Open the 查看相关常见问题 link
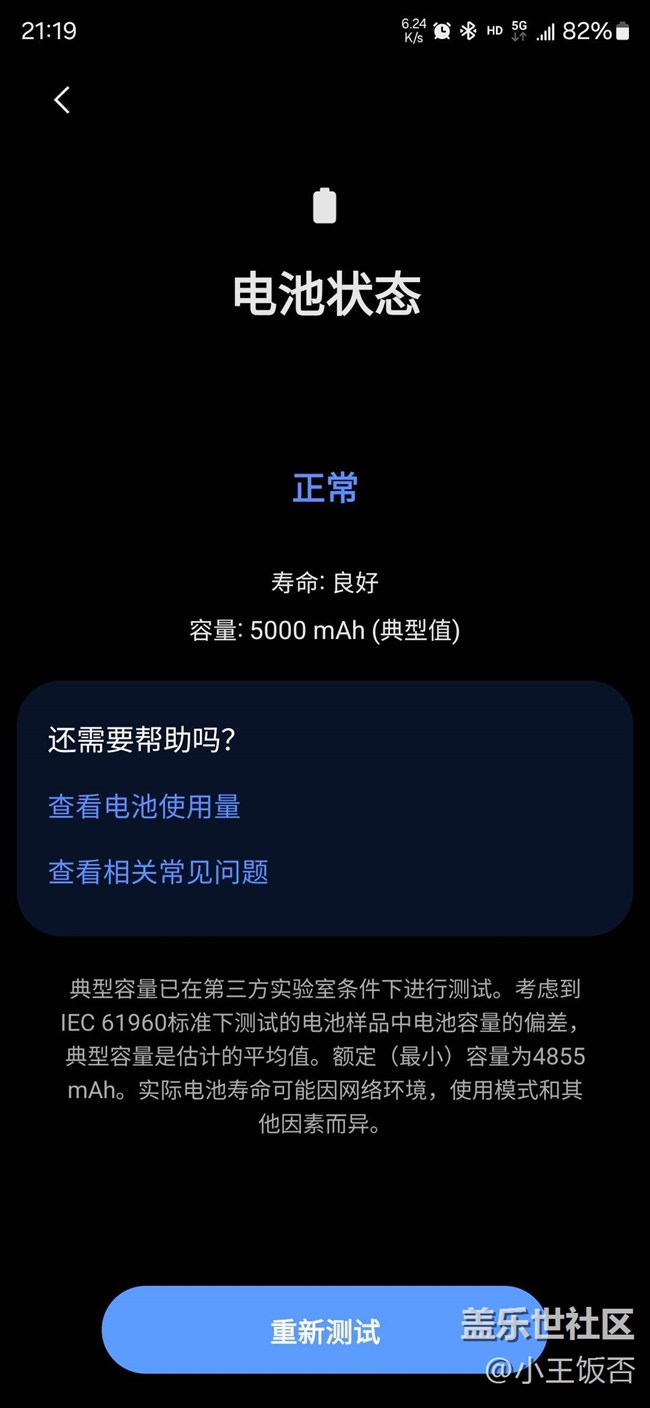 158,872
